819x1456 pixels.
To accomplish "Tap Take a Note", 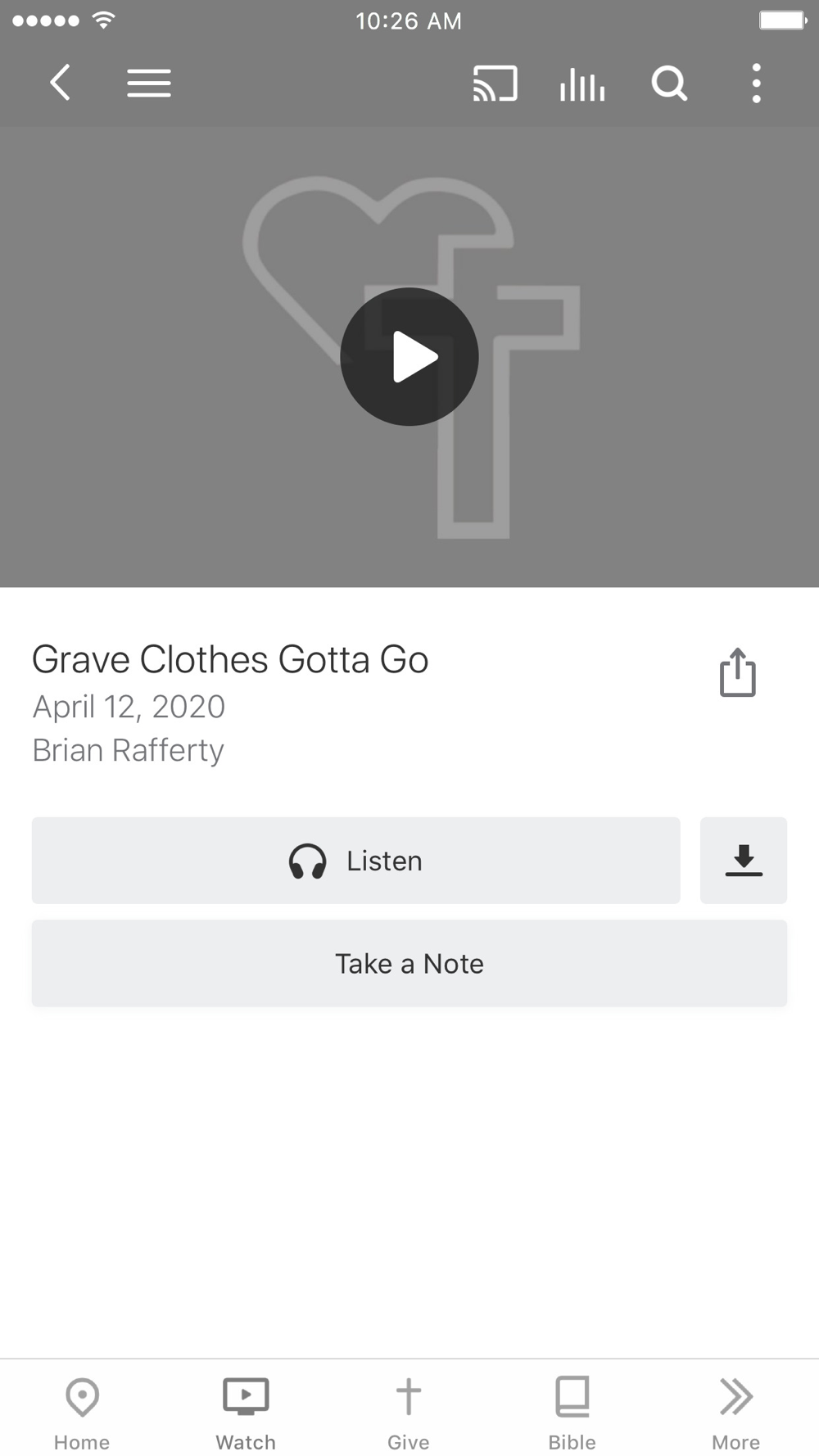I will pos(409,963).
